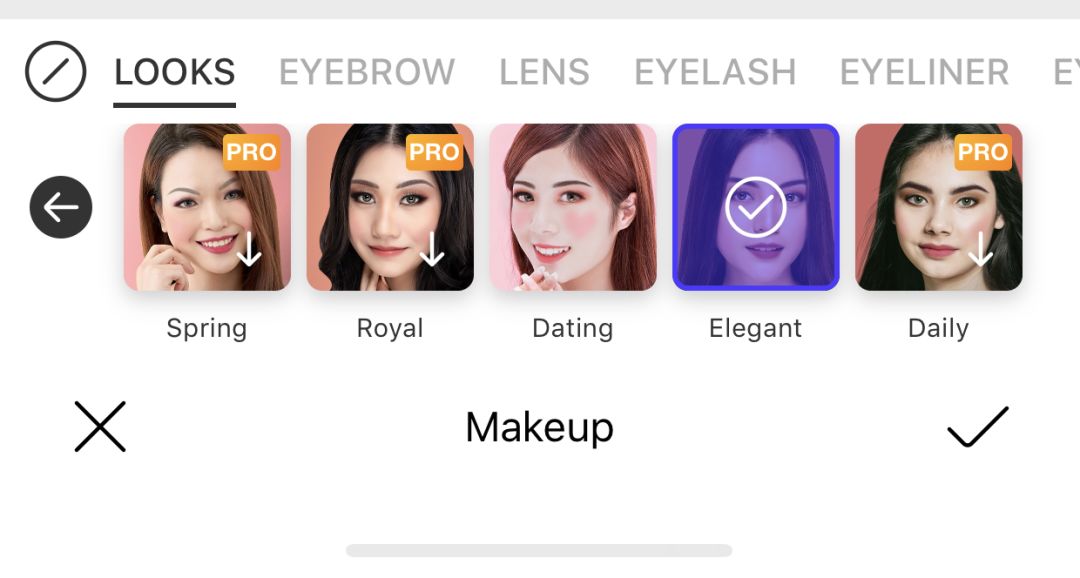This screenshot has height=578, width=1080.
Task: Switch to the Lens tab
Action: (544, 72)
